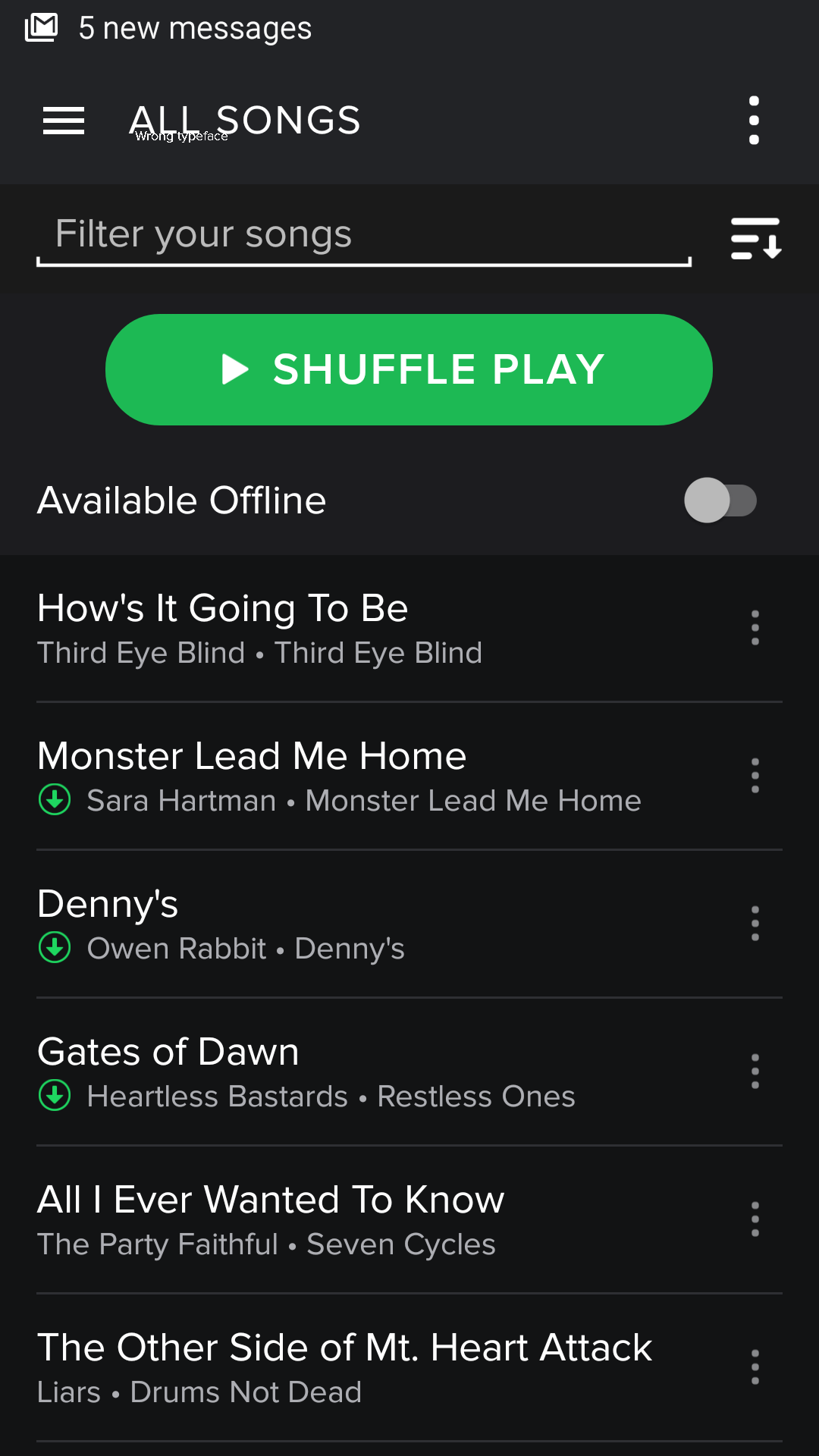819x1456 pixels.
Task: Play Denny's by Owen Rabbit
Action: 379,924
